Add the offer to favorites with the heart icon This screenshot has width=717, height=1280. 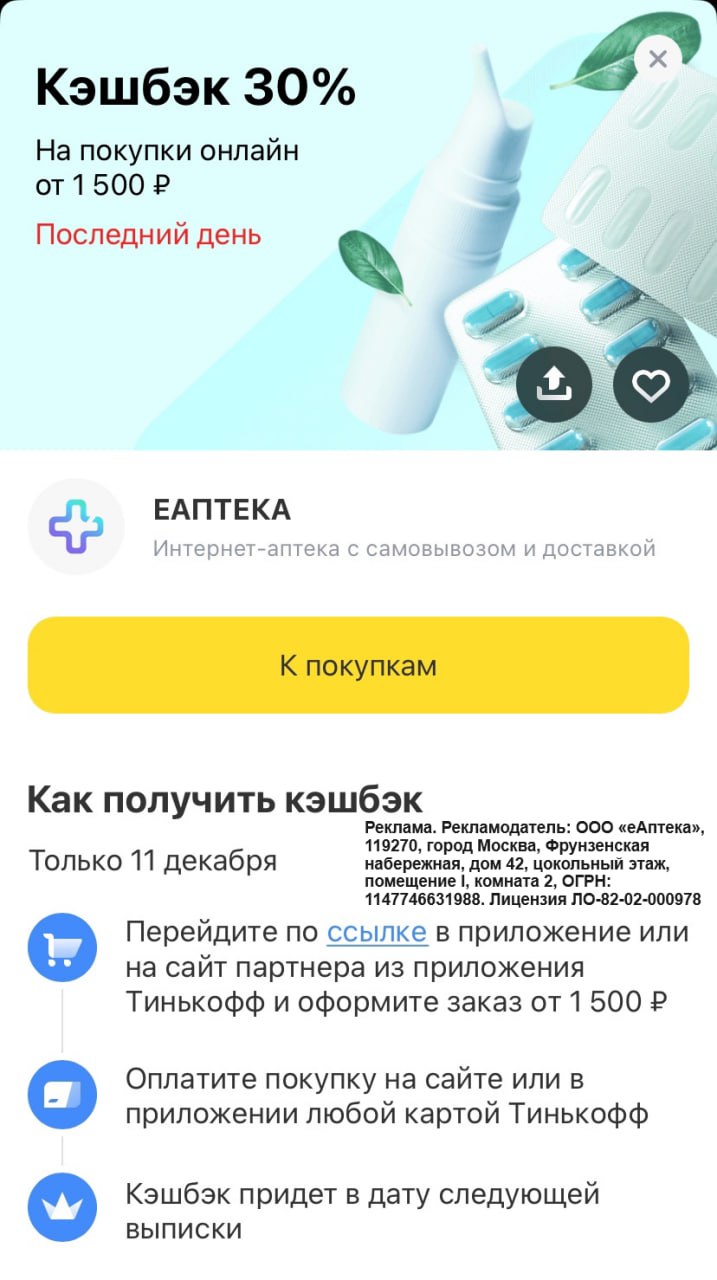[651, 384]
